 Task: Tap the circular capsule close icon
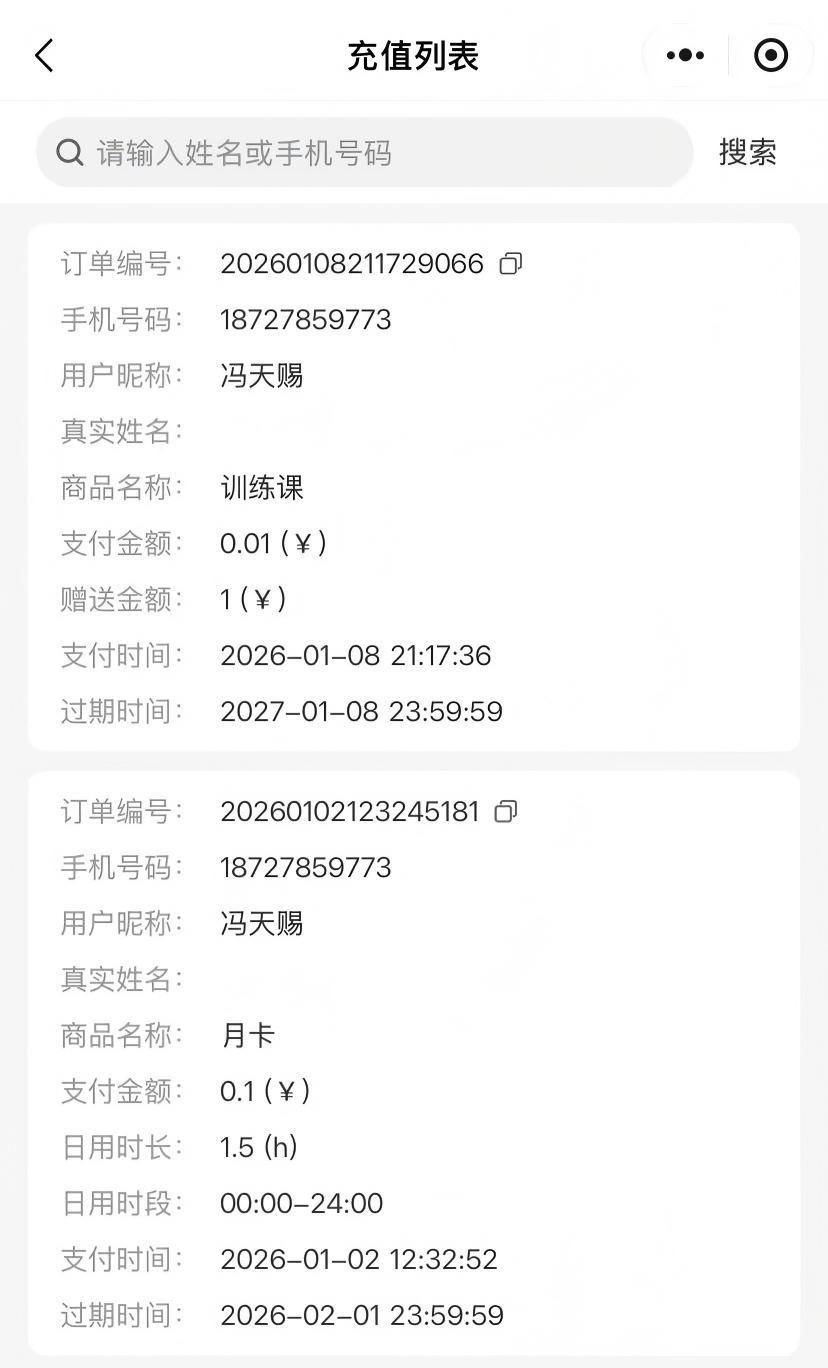[771, 55]
